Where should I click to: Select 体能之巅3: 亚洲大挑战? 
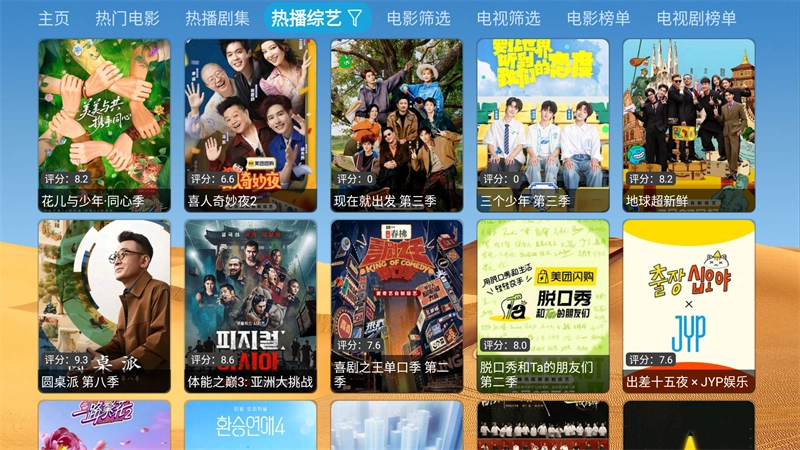point(250,306)
